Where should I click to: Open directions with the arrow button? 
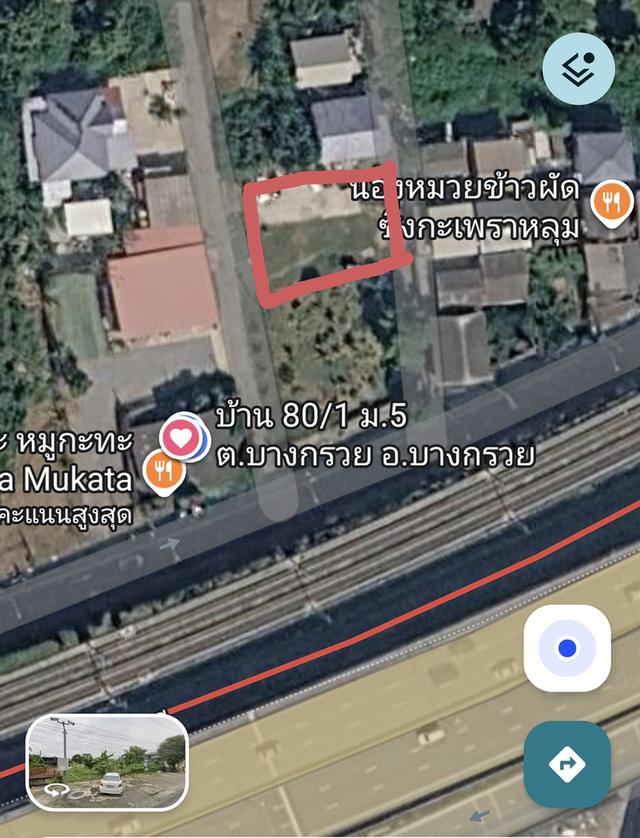point(567,764)
